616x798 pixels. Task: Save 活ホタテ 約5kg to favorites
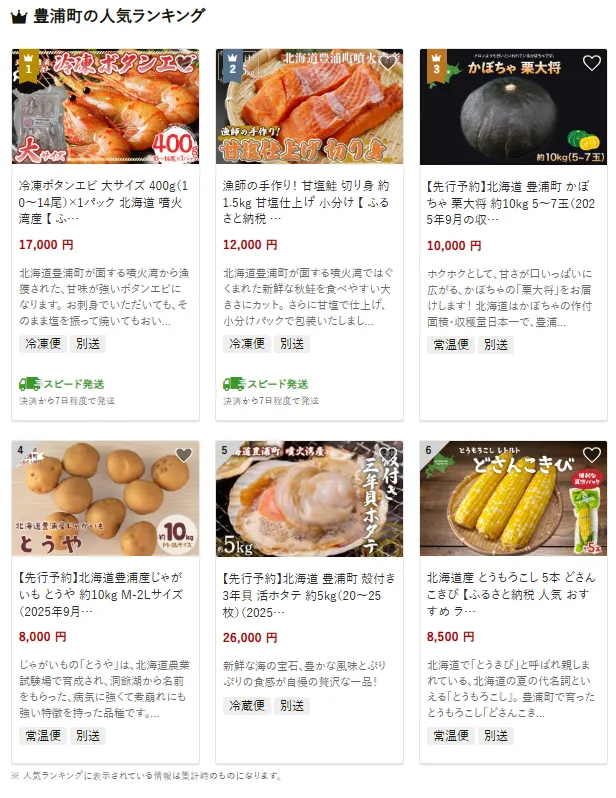coord(388,456)
